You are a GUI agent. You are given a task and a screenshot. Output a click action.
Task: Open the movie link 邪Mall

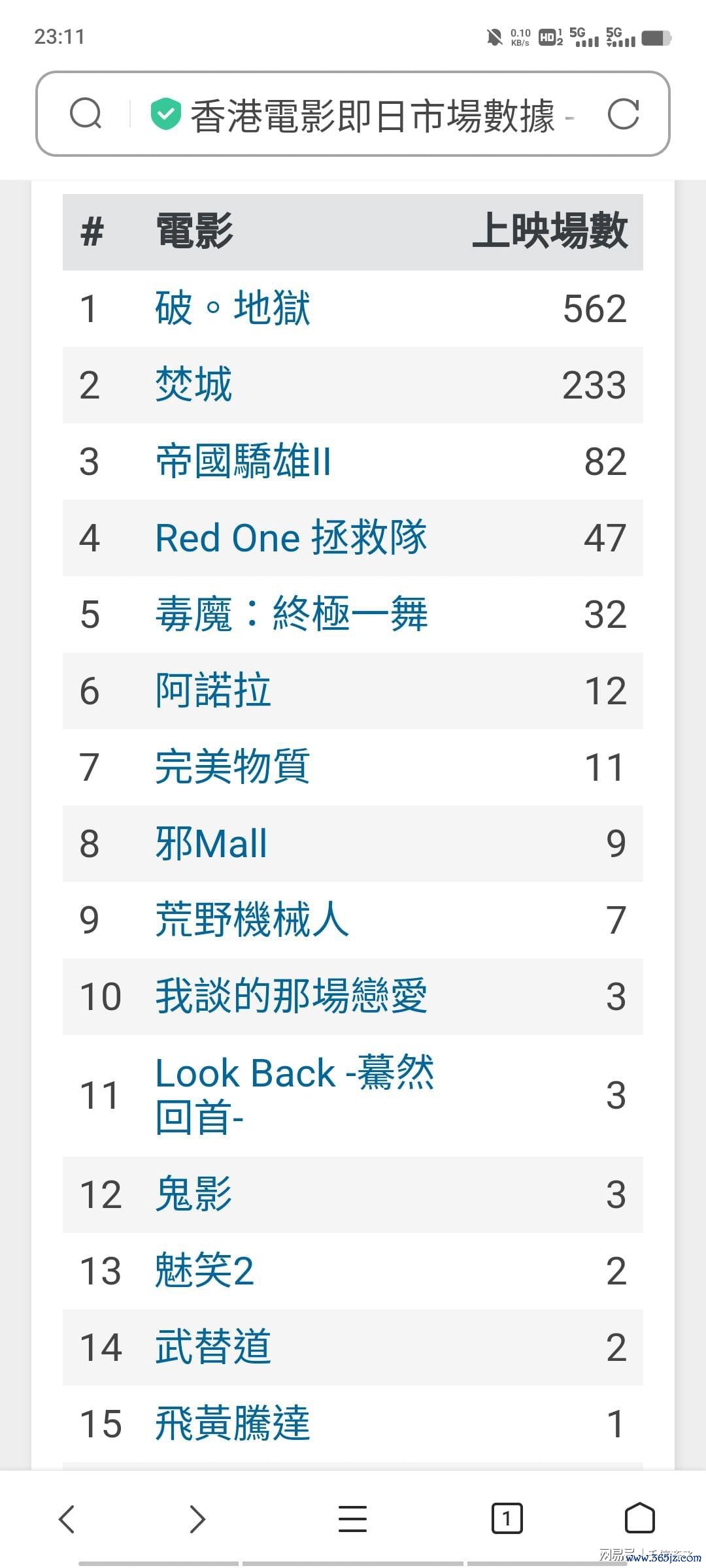pos(211,843)
